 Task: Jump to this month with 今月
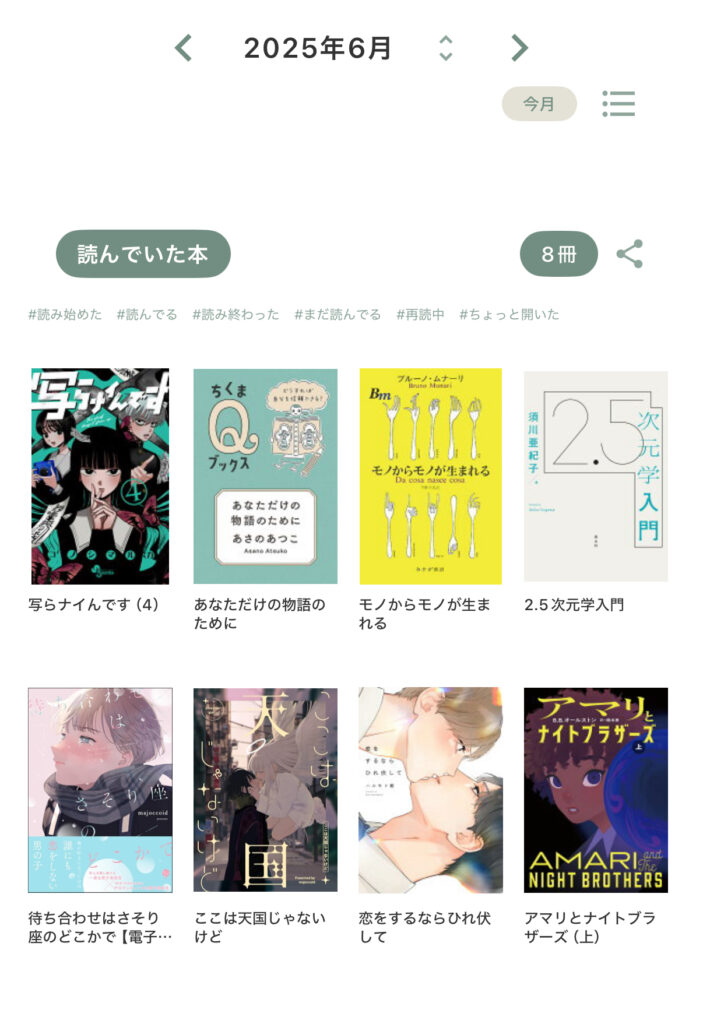[539, 104]
